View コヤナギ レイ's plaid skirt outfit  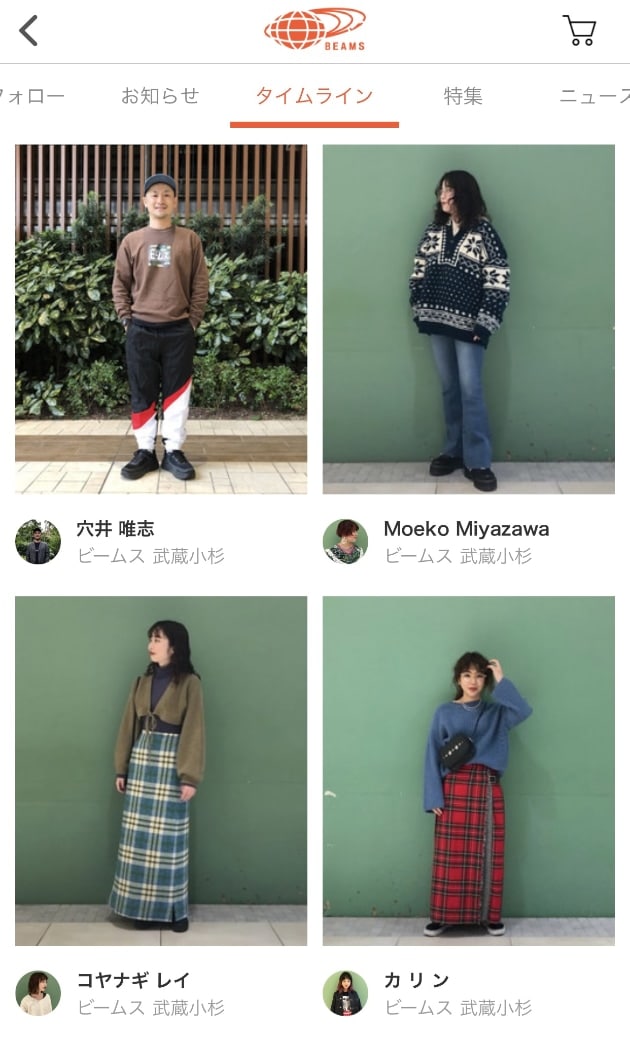point(161,771)
